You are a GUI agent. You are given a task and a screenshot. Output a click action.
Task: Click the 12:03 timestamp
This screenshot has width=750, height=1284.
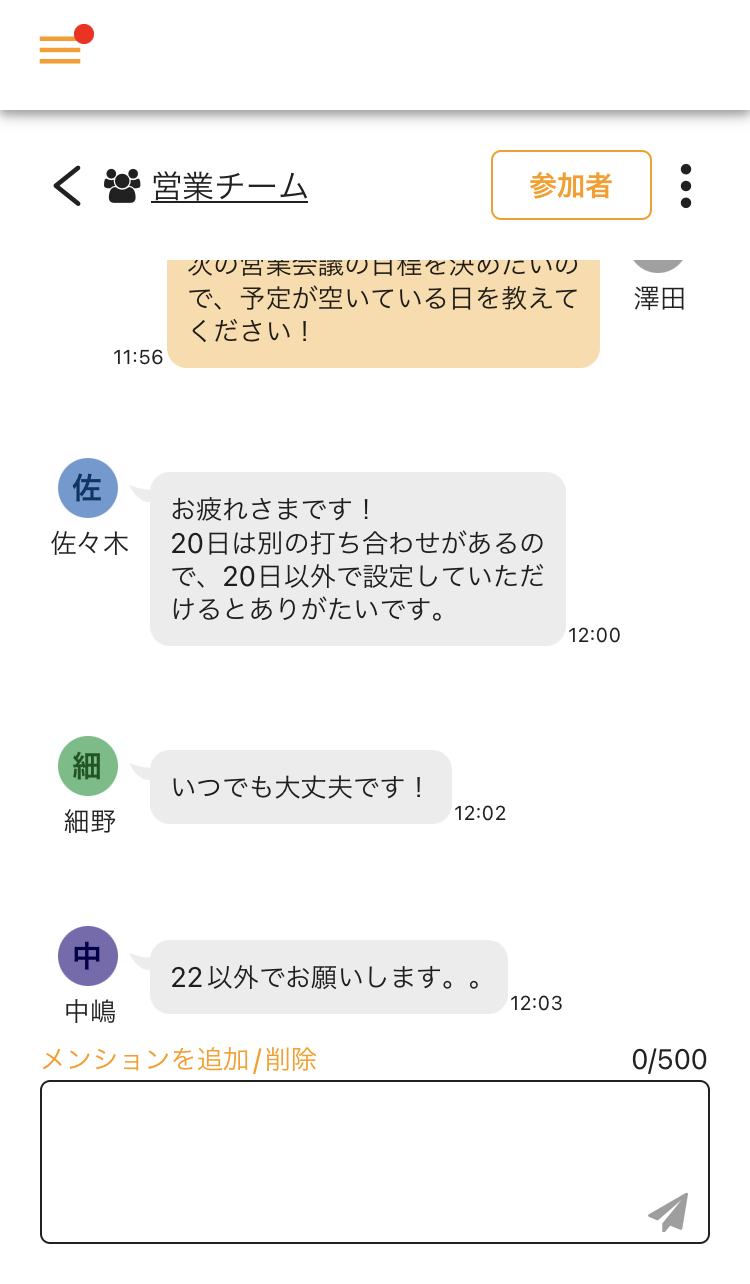point(537,1003)
